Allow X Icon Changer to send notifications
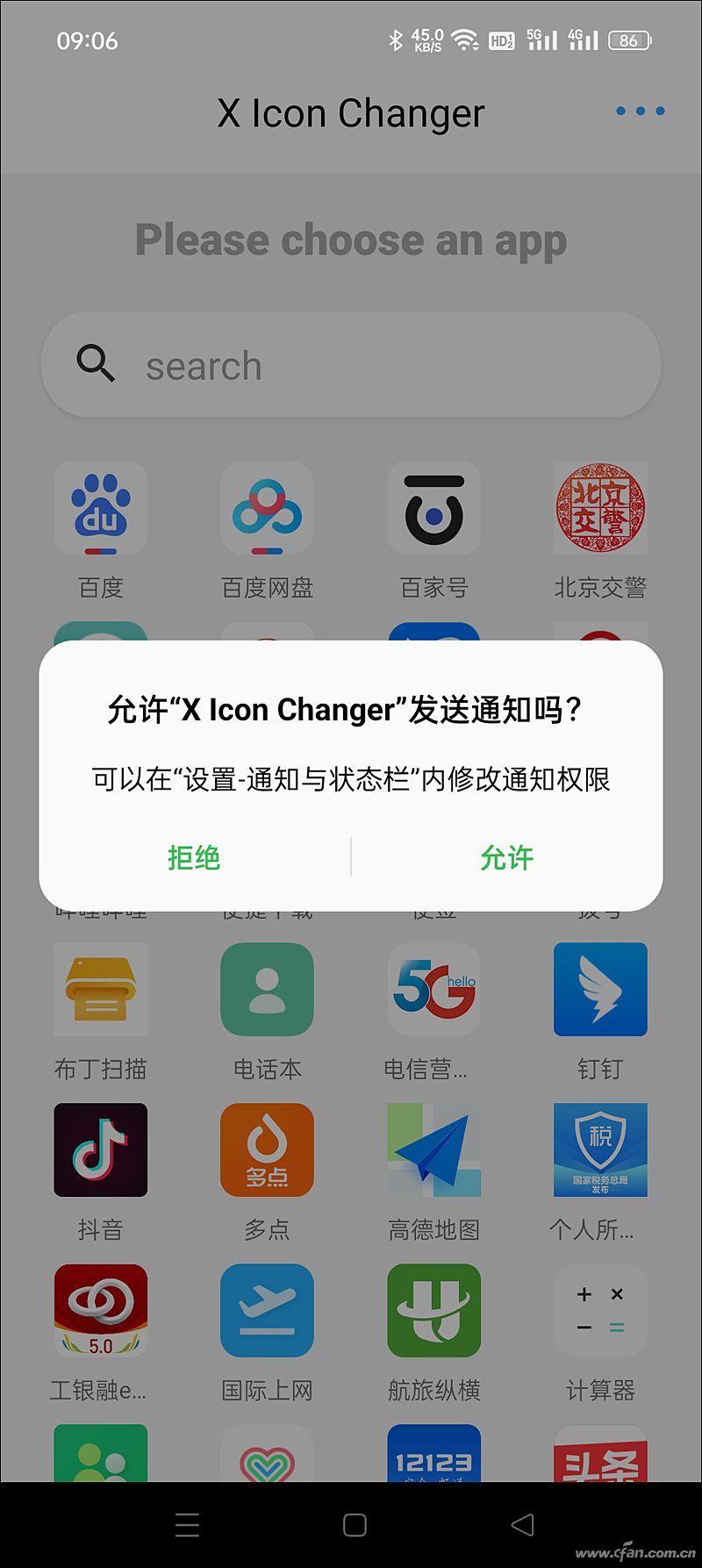 (x=506, y=857)
